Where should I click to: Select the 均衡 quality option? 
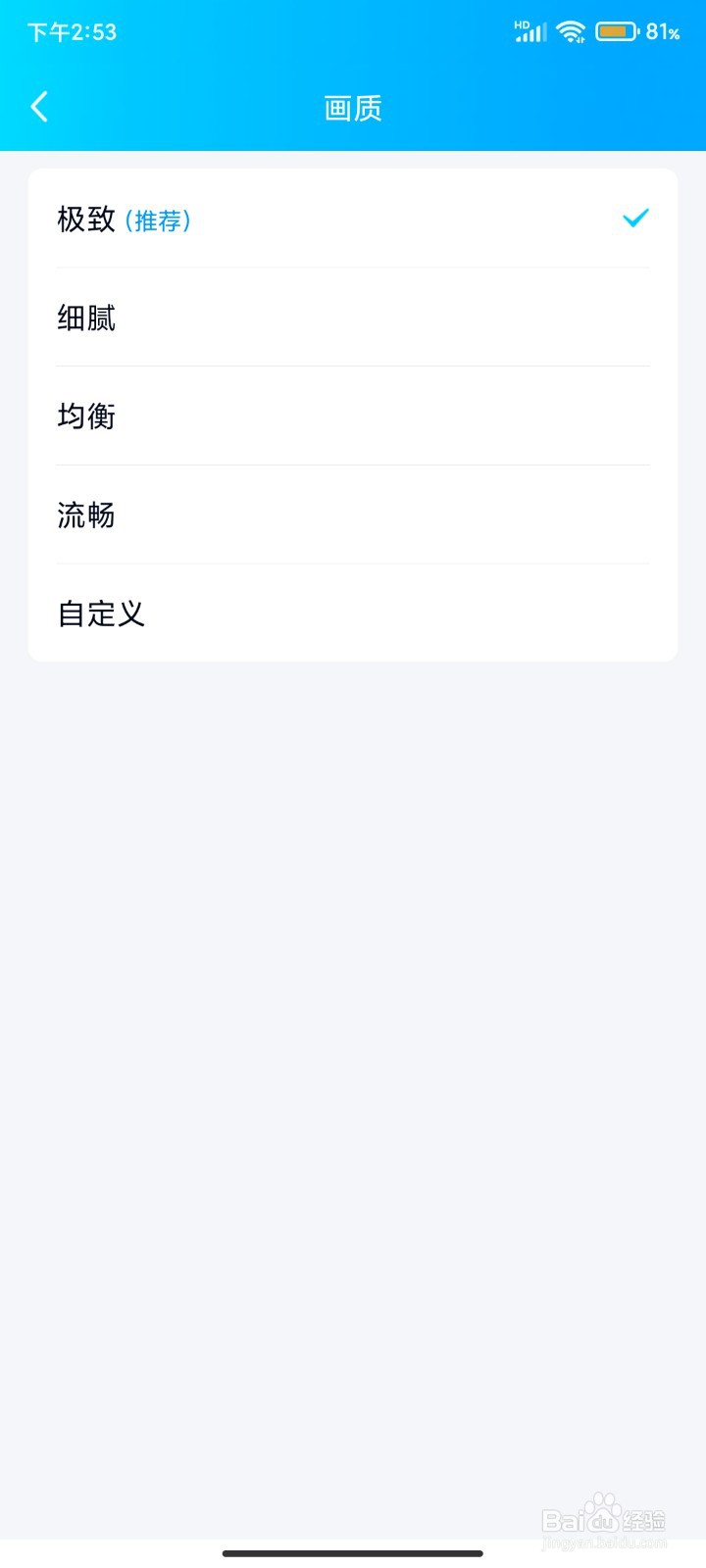pos(86,416)
